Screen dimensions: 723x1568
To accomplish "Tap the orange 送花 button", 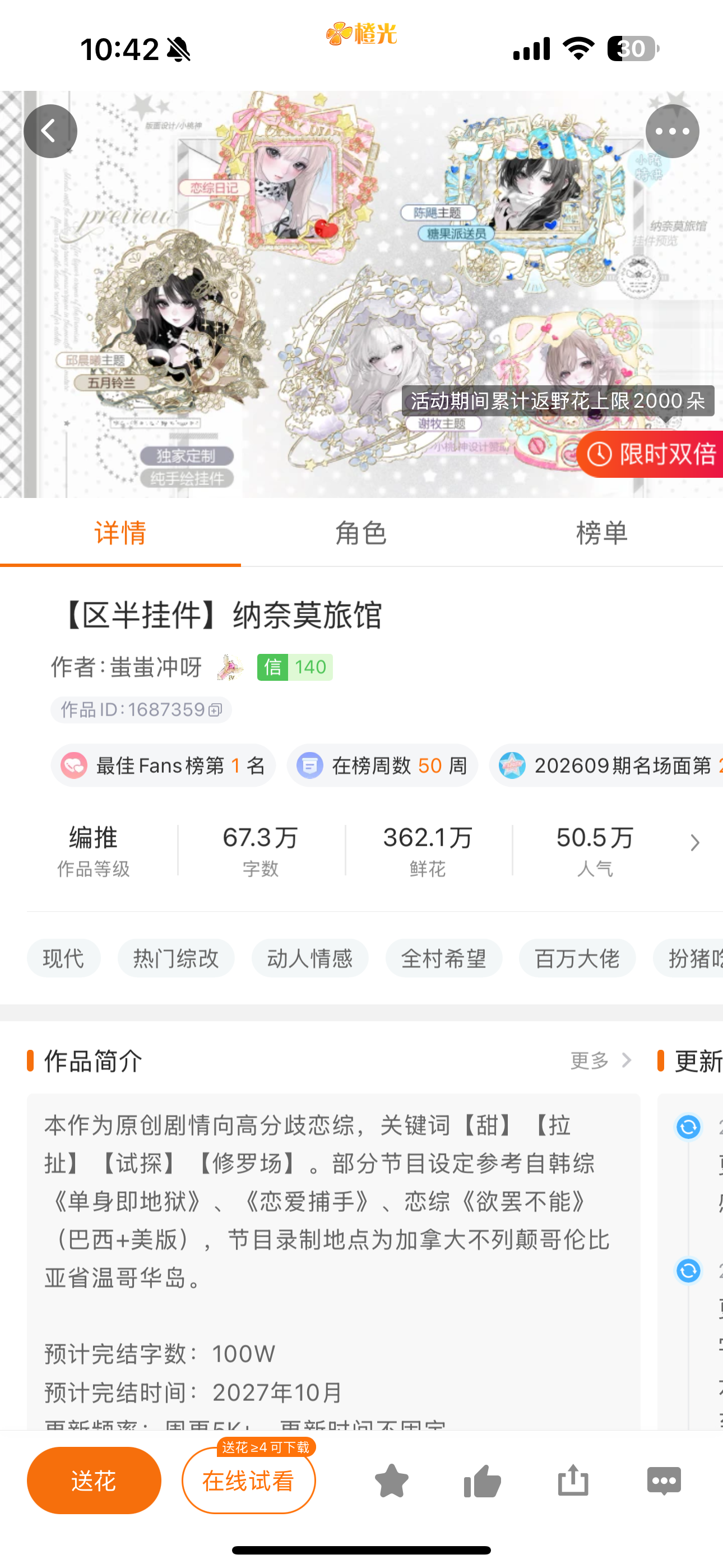I will pyautogui.click(x=94, y=1481).
